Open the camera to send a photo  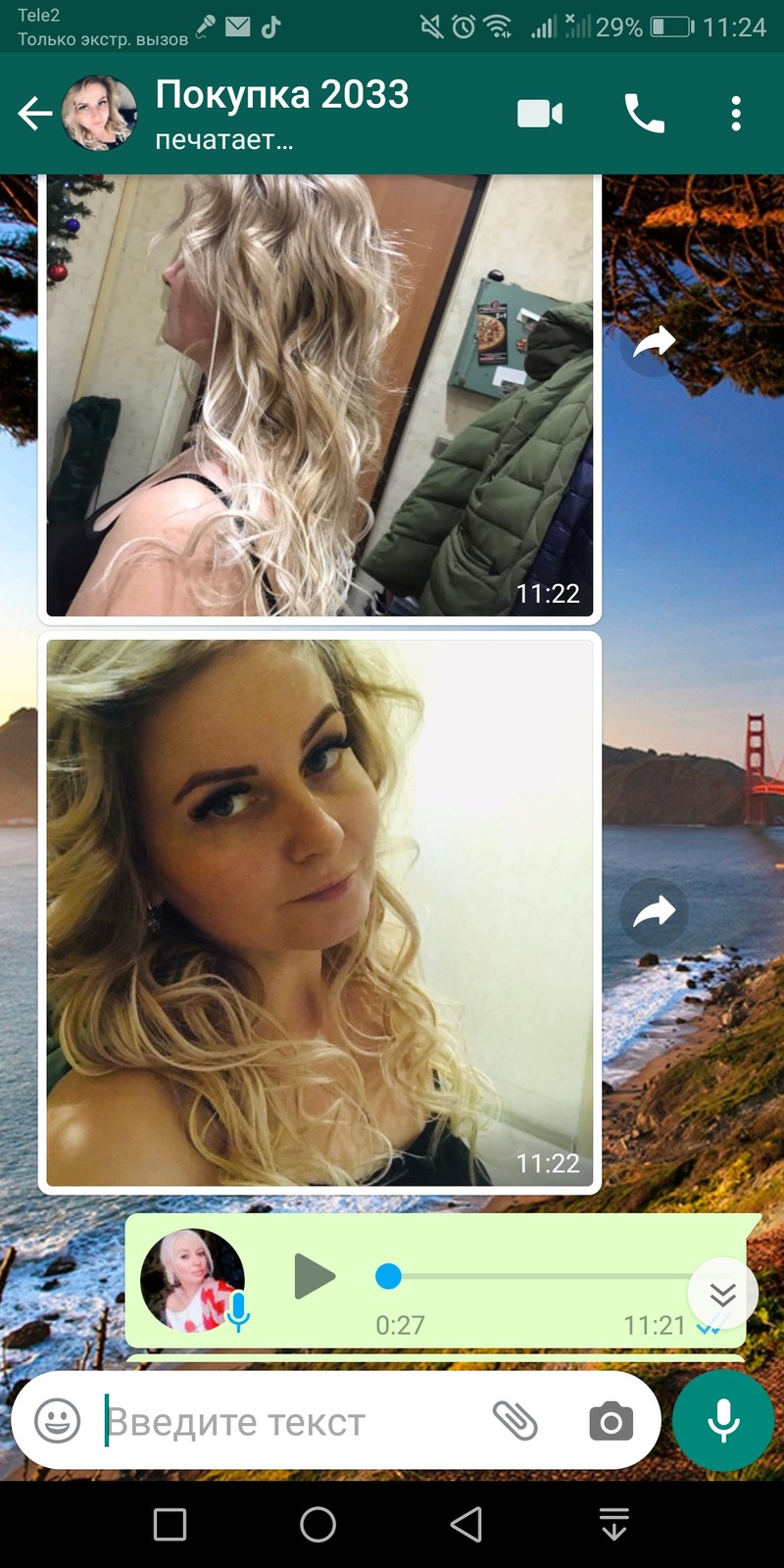pos(612,1421)
